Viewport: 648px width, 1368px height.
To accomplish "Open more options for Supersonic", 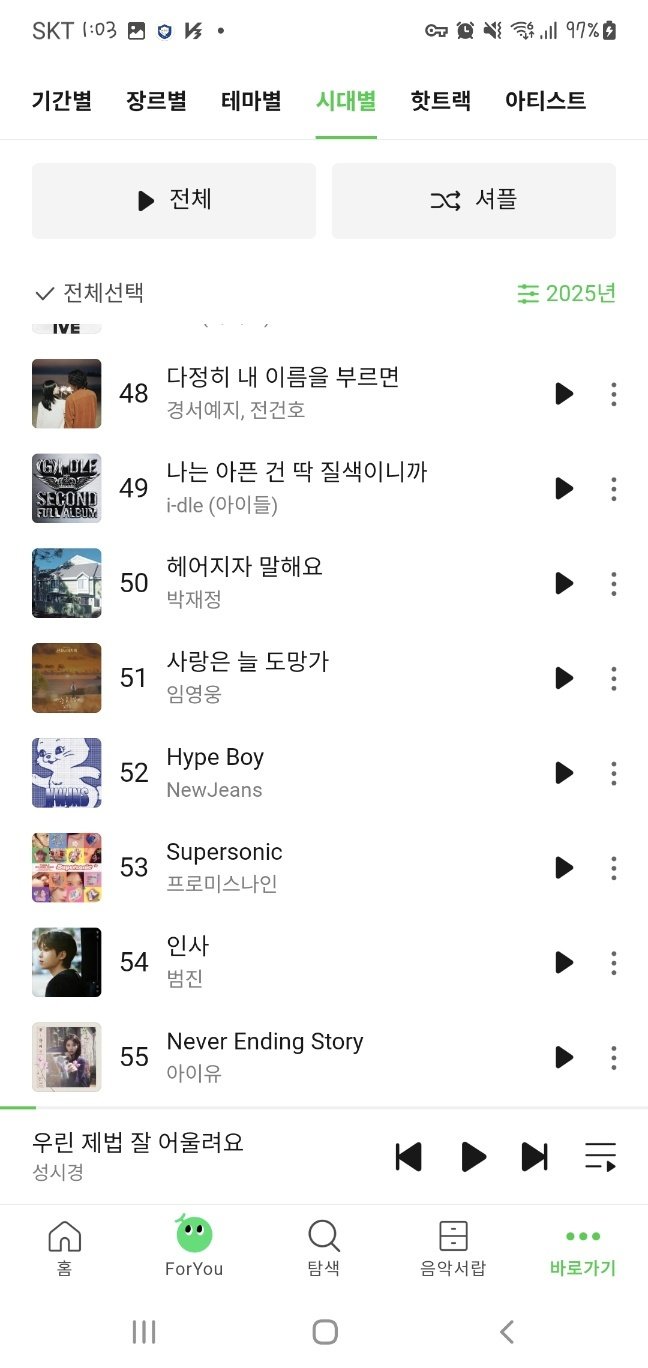I will tap(614, 868).
